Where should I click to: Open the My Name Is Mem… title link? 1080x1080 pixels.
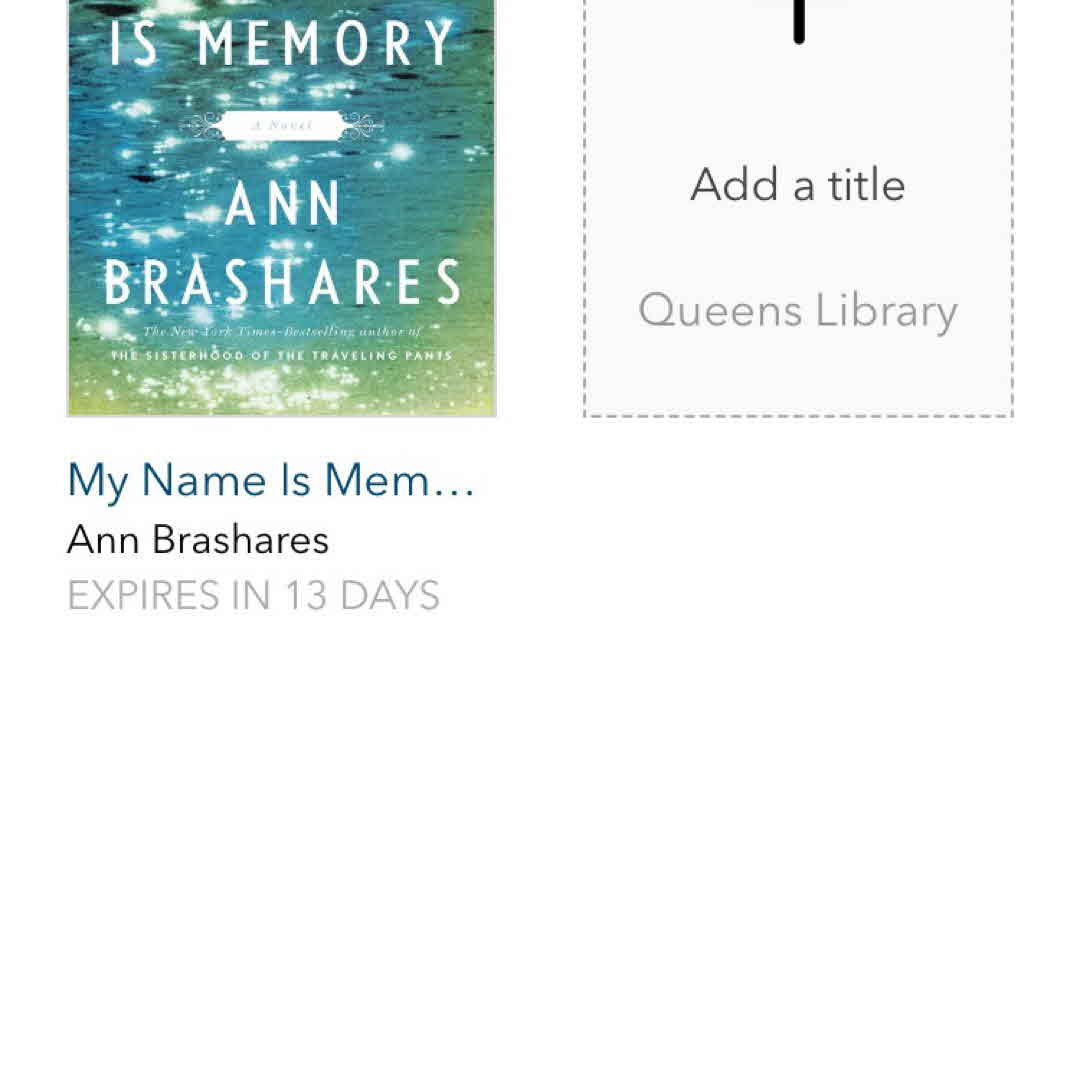[270, 481]
